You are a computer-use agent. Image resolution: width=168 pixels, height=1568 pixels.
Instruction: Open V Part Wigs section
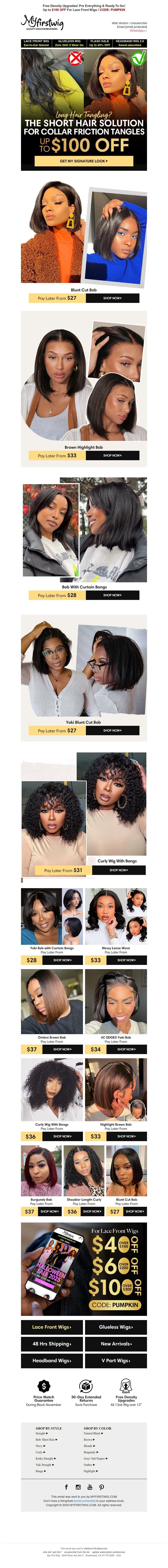pos(116,1360)
